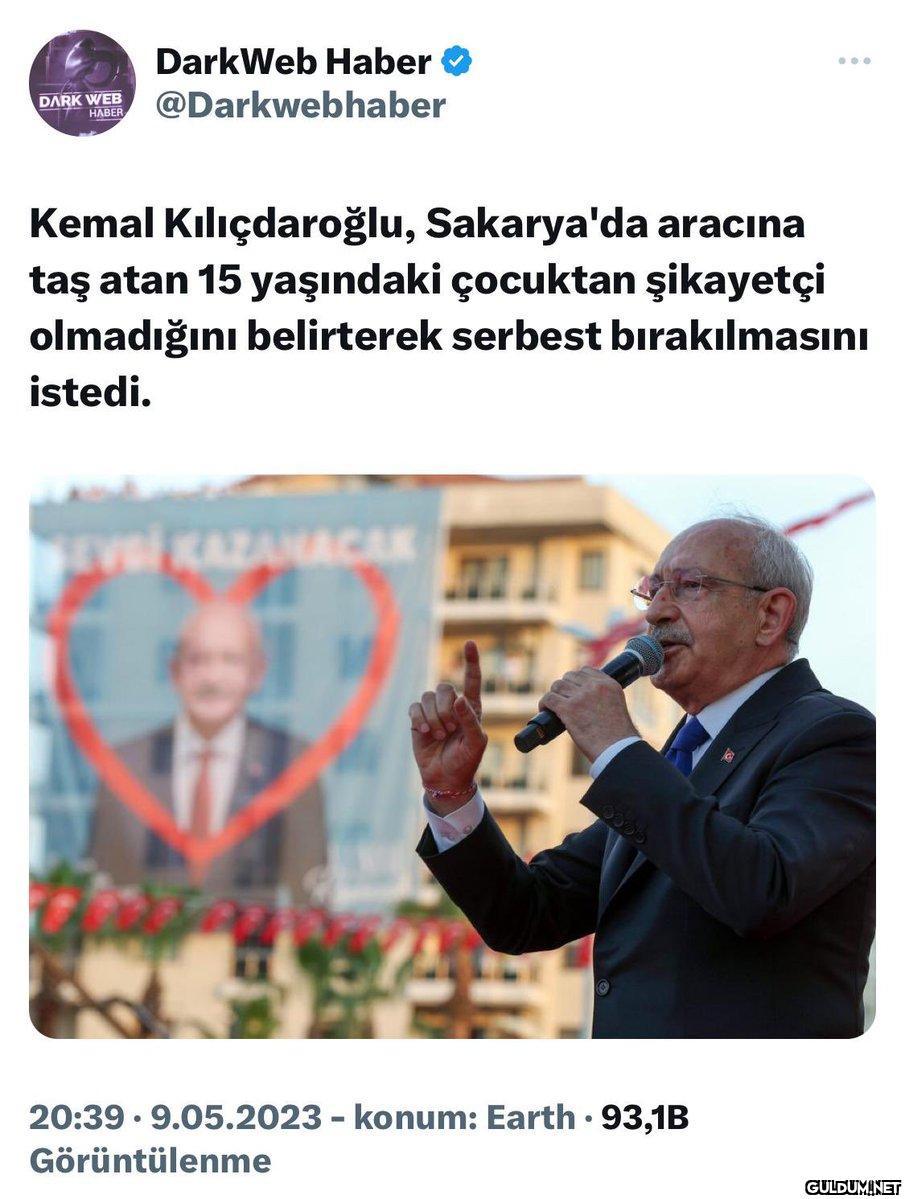Open the @Darkwebhaber profile handle
This screenshot has width=905, height=1199.
tap(300, 105)
